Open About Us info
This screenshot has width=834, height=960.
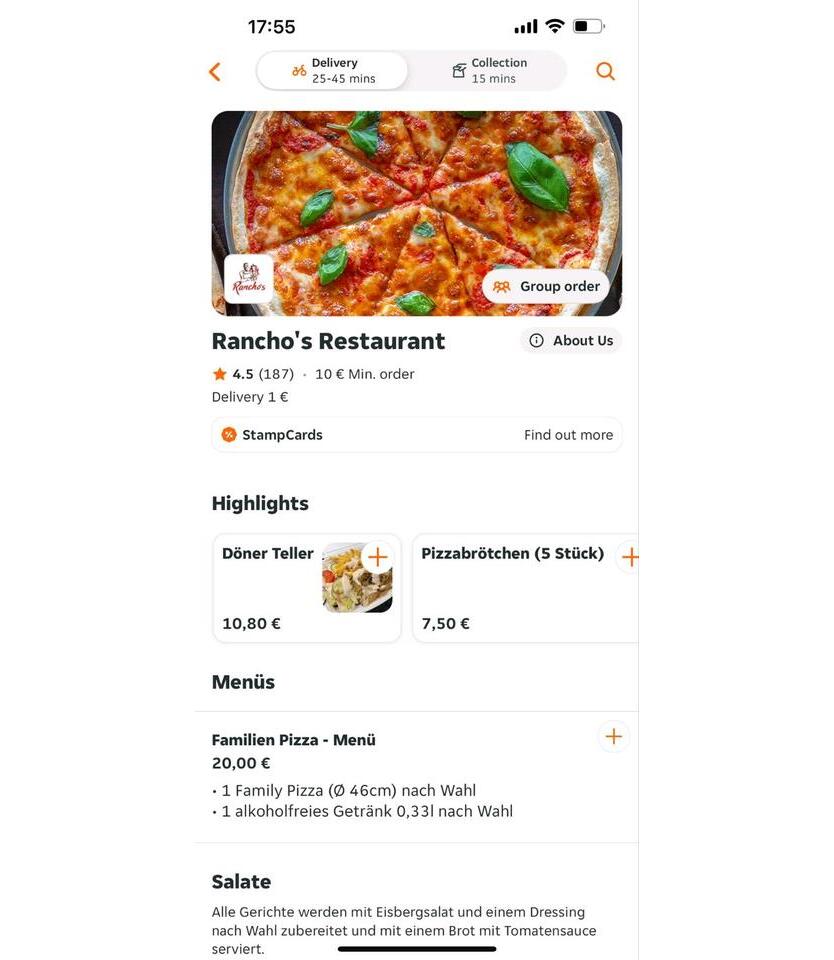[571, 341]
